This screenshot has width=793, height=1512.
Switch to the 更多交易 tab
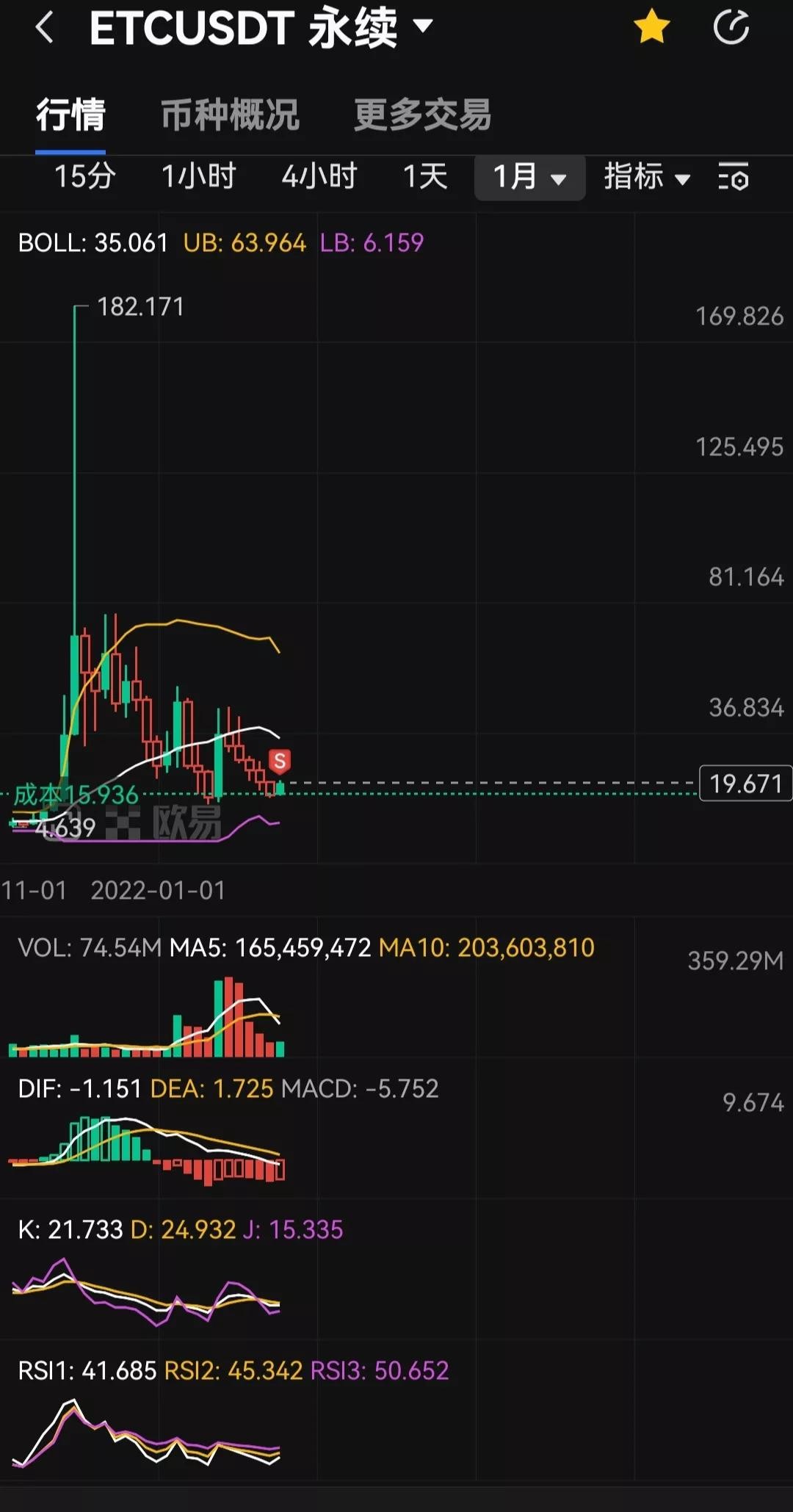pos(422,115)
